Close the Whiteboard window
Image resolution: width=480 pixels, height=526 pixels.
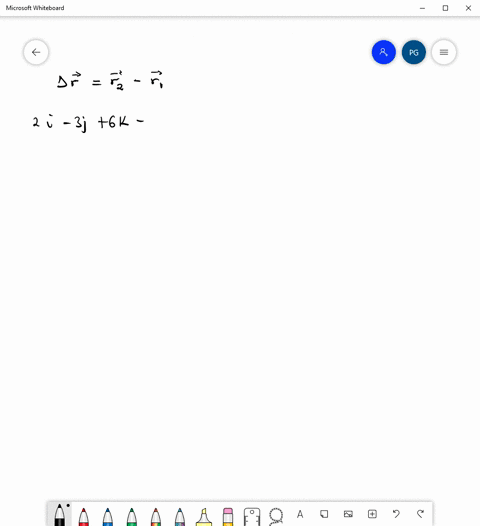click(468, 8)
